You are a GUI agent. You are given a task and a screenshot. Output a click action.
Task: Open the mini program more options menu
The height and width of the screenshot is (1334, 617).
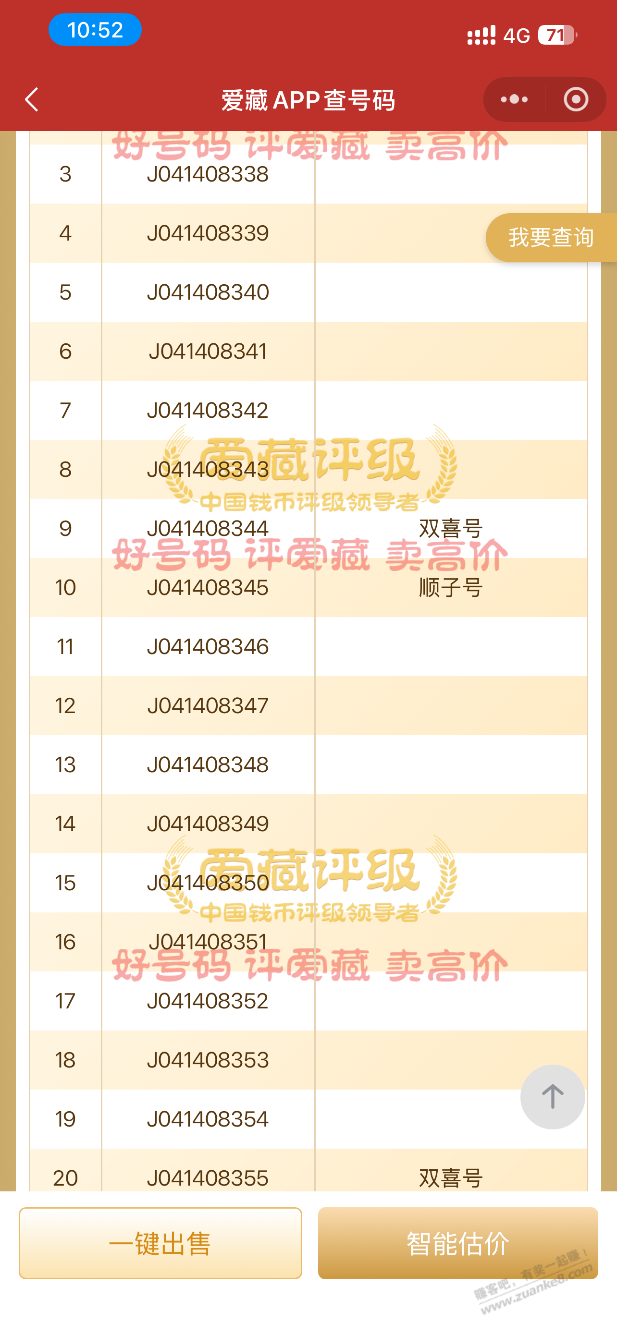(514, 100)
